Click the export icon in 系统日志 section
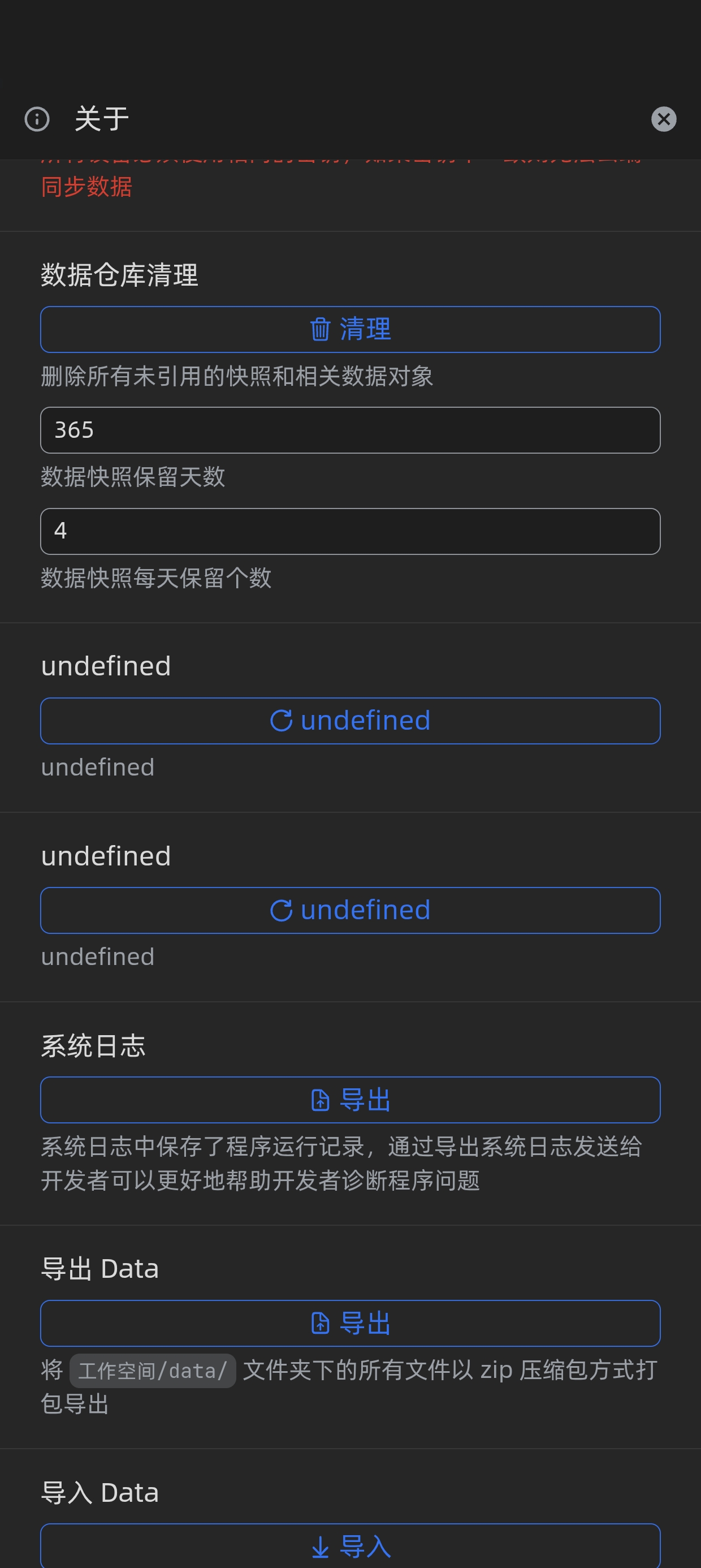The height and width of the screenshot is (1568, 701). tap(321, 1099)
